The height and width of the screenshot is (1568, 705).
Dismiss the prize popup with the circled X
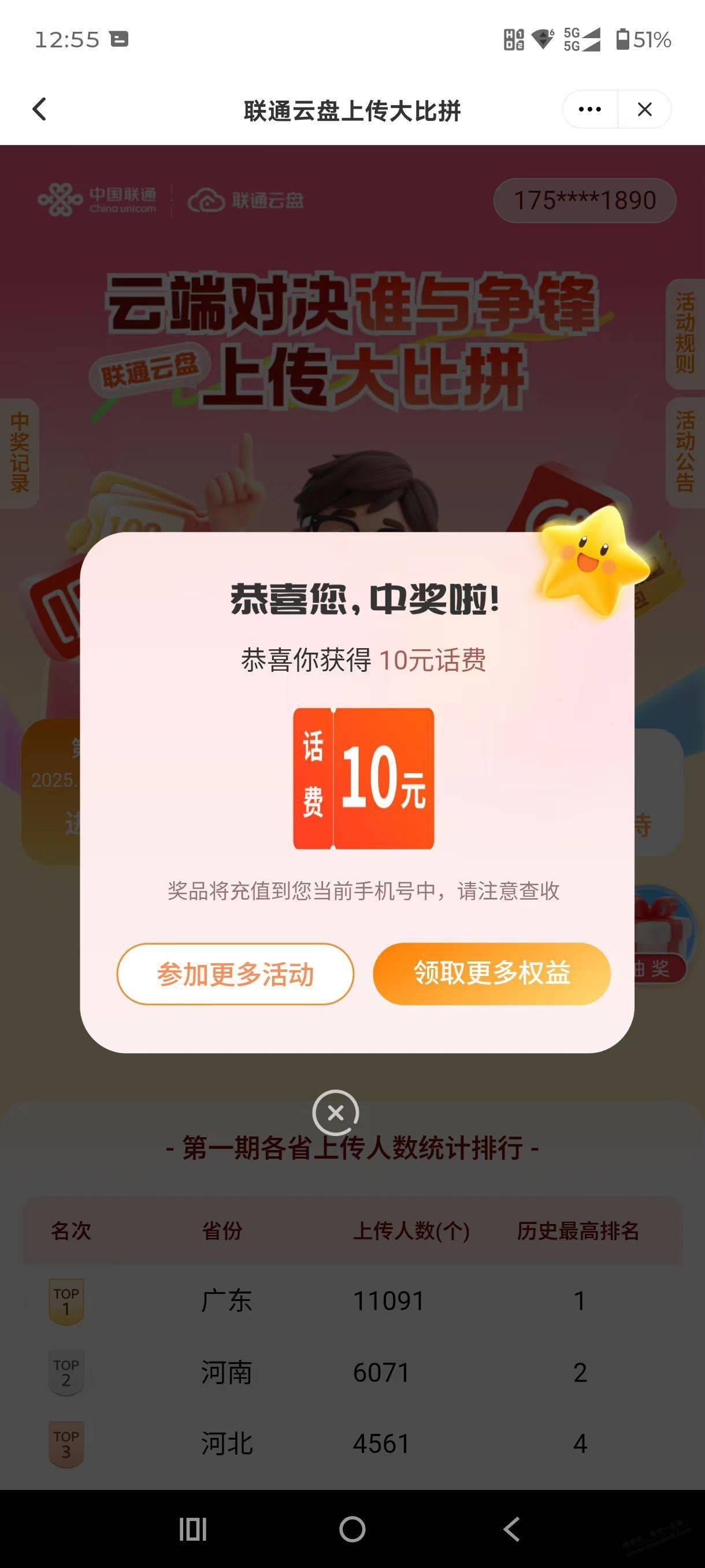tap(335, 1114)
